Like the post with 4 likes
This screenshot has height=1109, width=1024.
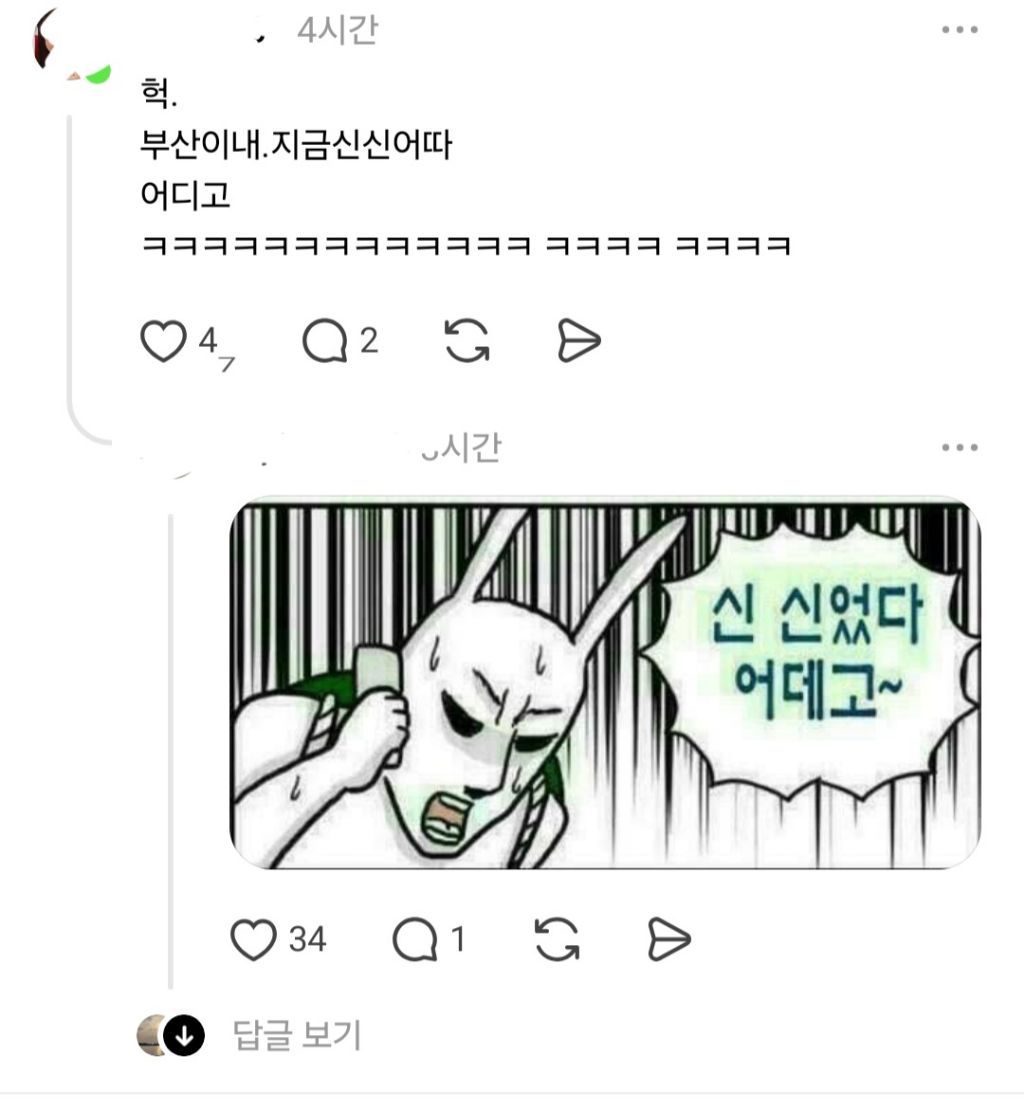point(163,341)
